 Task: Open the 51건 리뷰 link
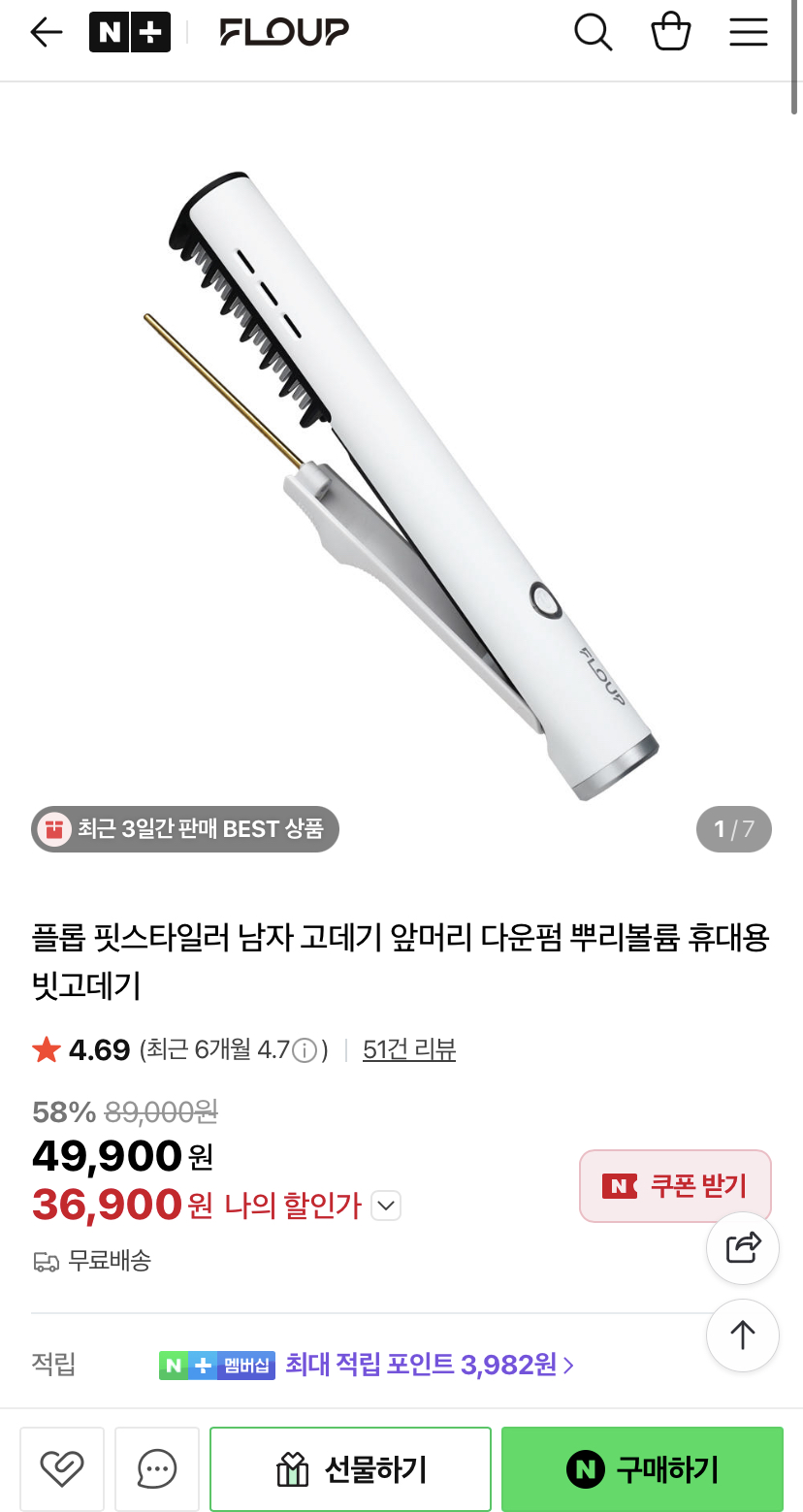coord(408,1049)
